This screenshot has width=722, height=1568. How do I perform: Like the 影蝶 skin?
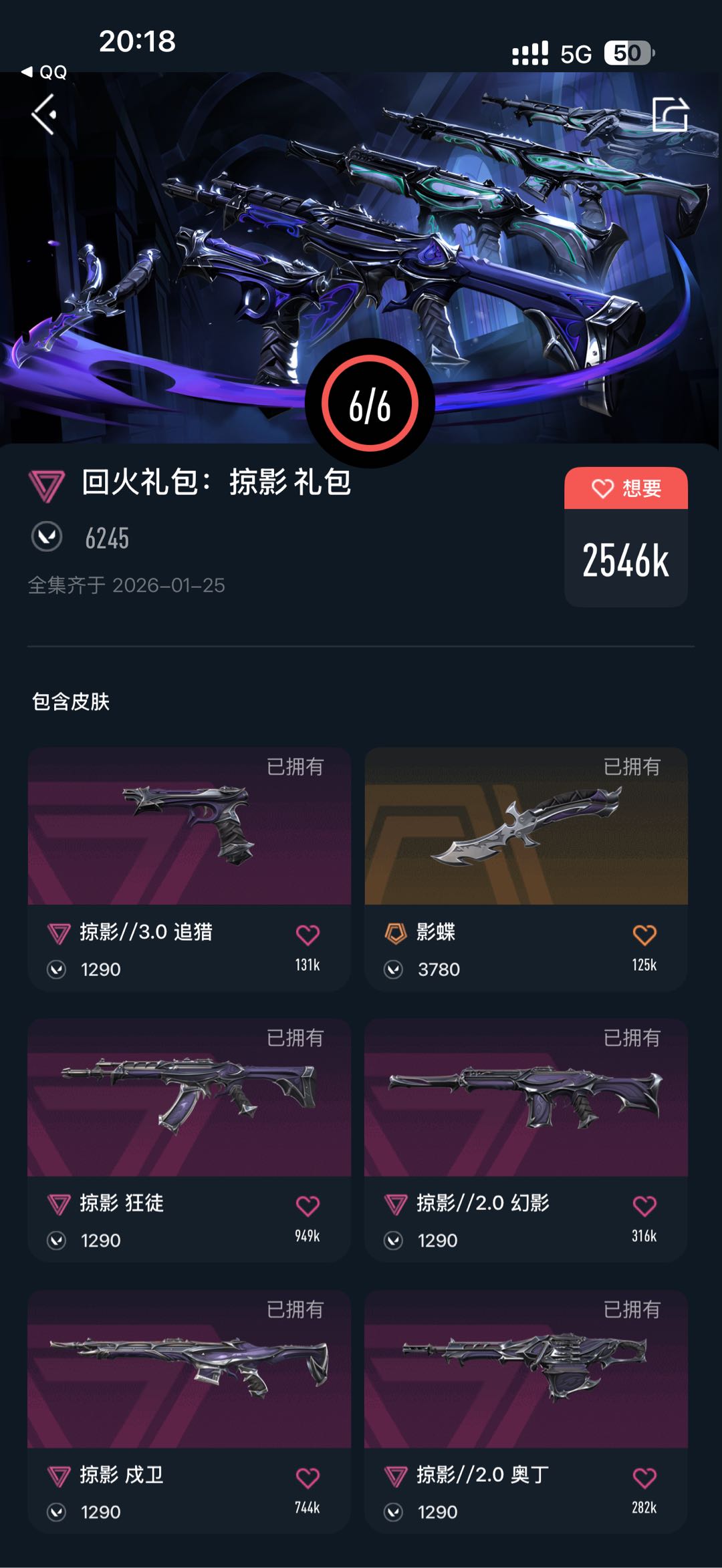[644, 935]
